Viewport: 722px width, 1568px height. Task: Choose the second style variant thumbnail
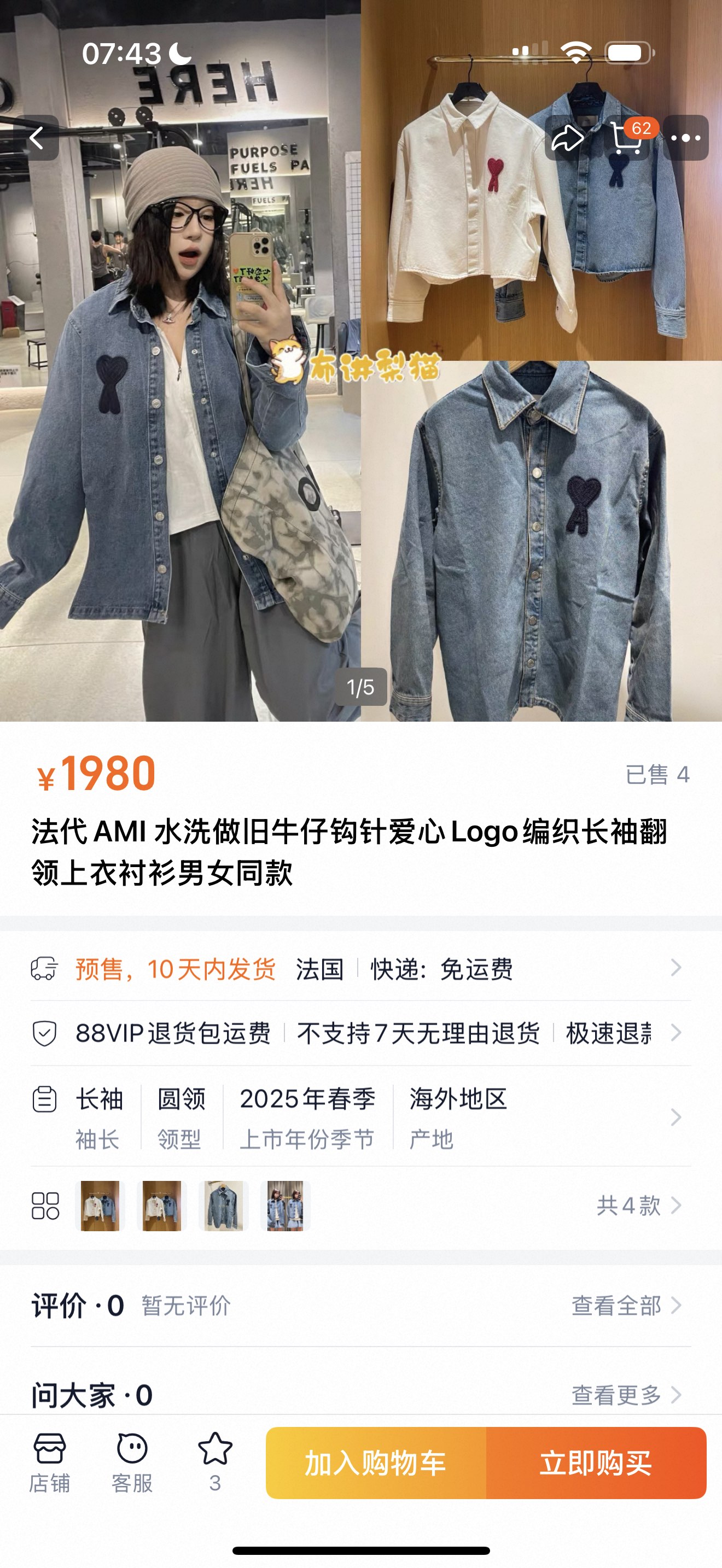(161, 1206)
